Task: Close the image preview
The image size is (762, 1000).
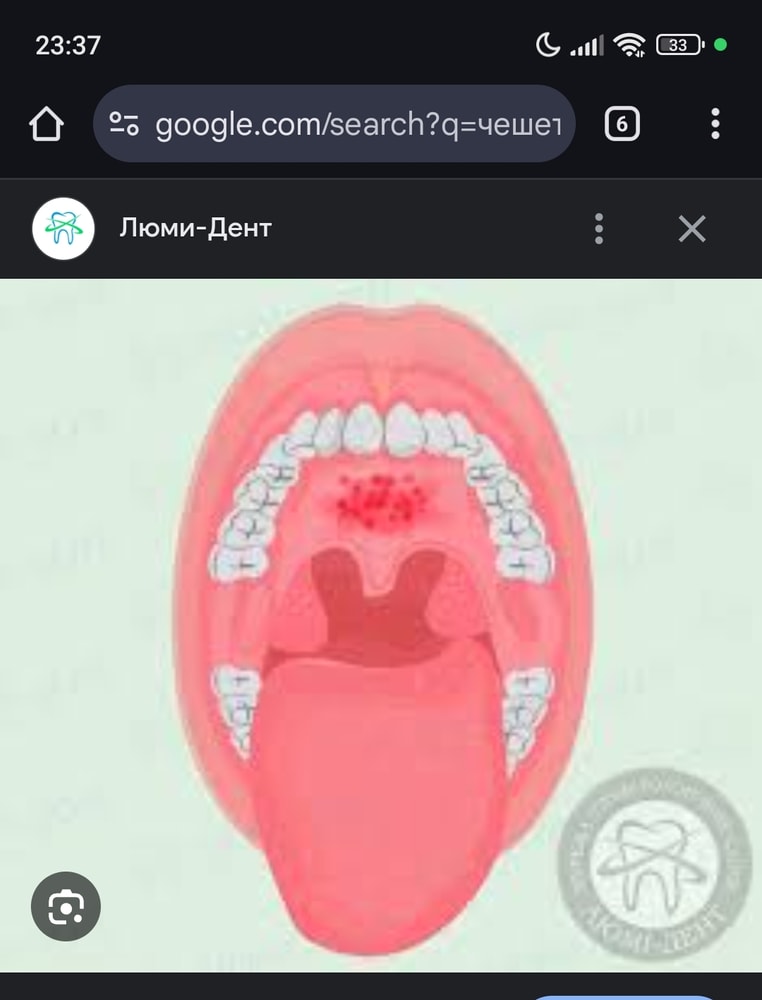Action: 692,229
